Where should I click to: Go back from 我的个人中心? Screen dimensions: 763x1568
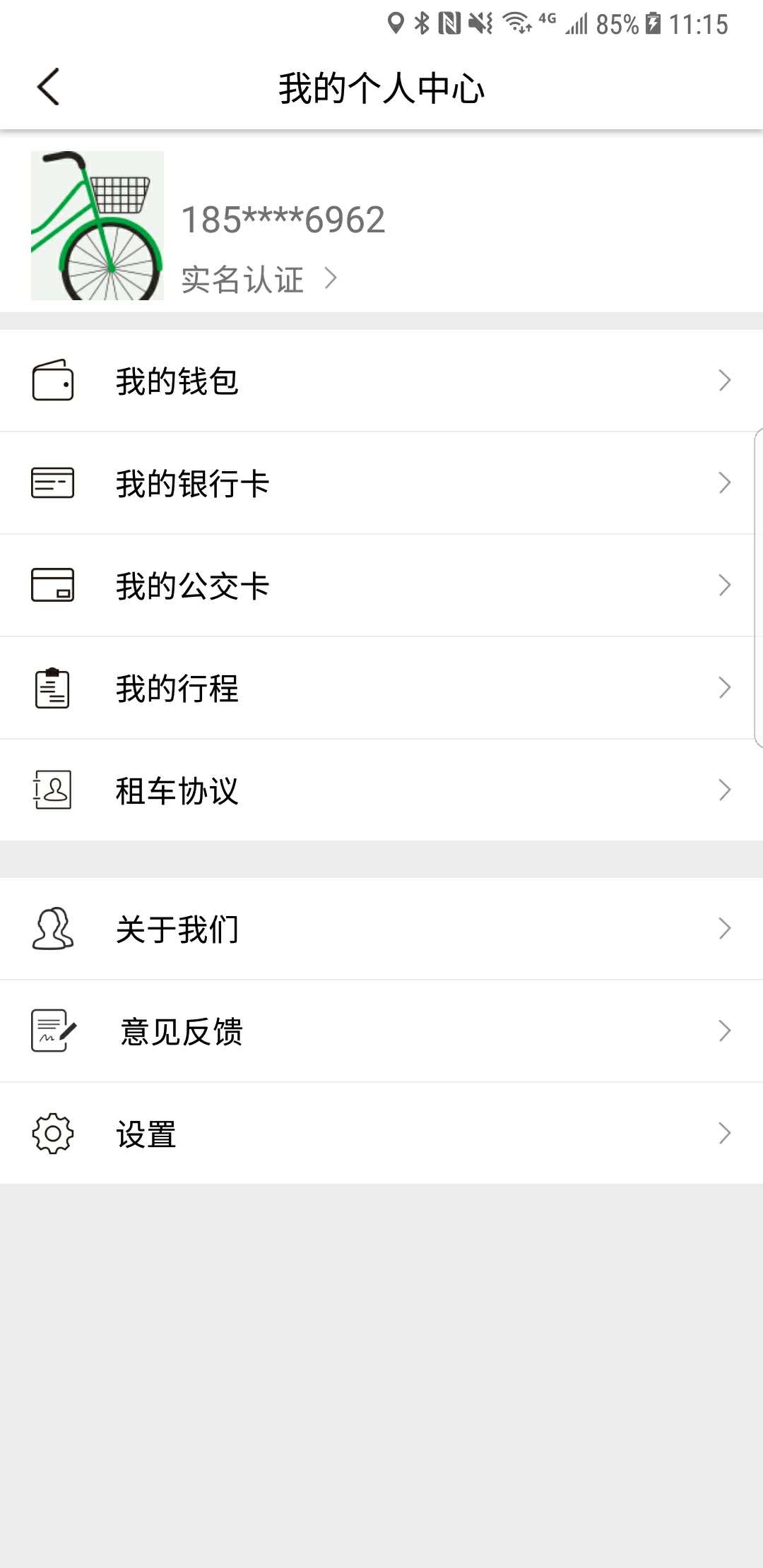point(48,88)
